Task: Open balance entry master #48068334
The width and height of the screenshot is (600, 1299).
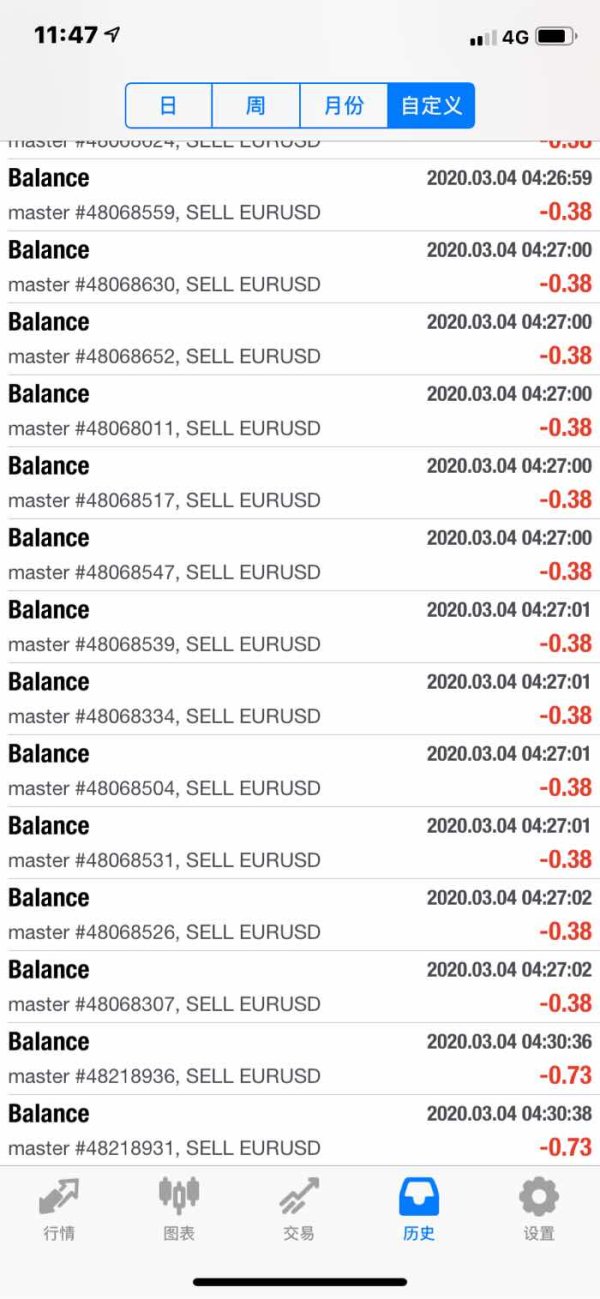Action: click(x=300, y=699)
